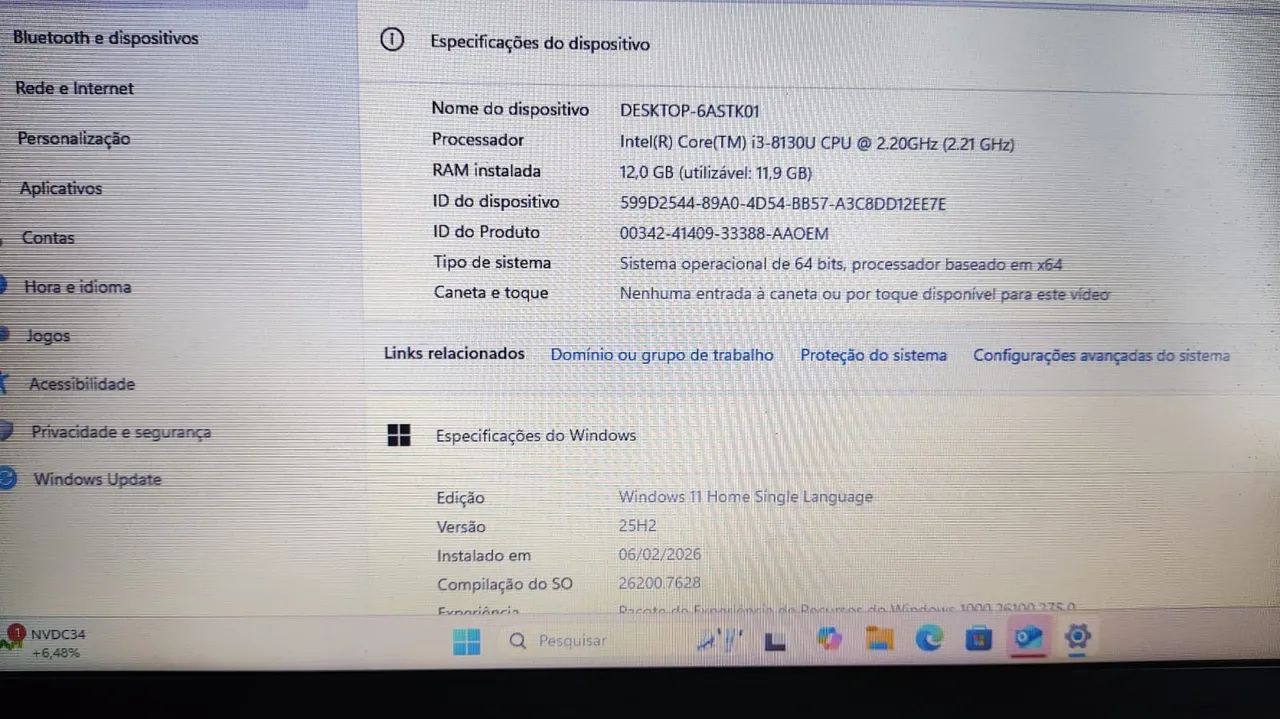The height and width of the screenshot is (719, 1280).
Task: Open Bluetooth e dispositivos settings
Action: [x=105, y=38]
